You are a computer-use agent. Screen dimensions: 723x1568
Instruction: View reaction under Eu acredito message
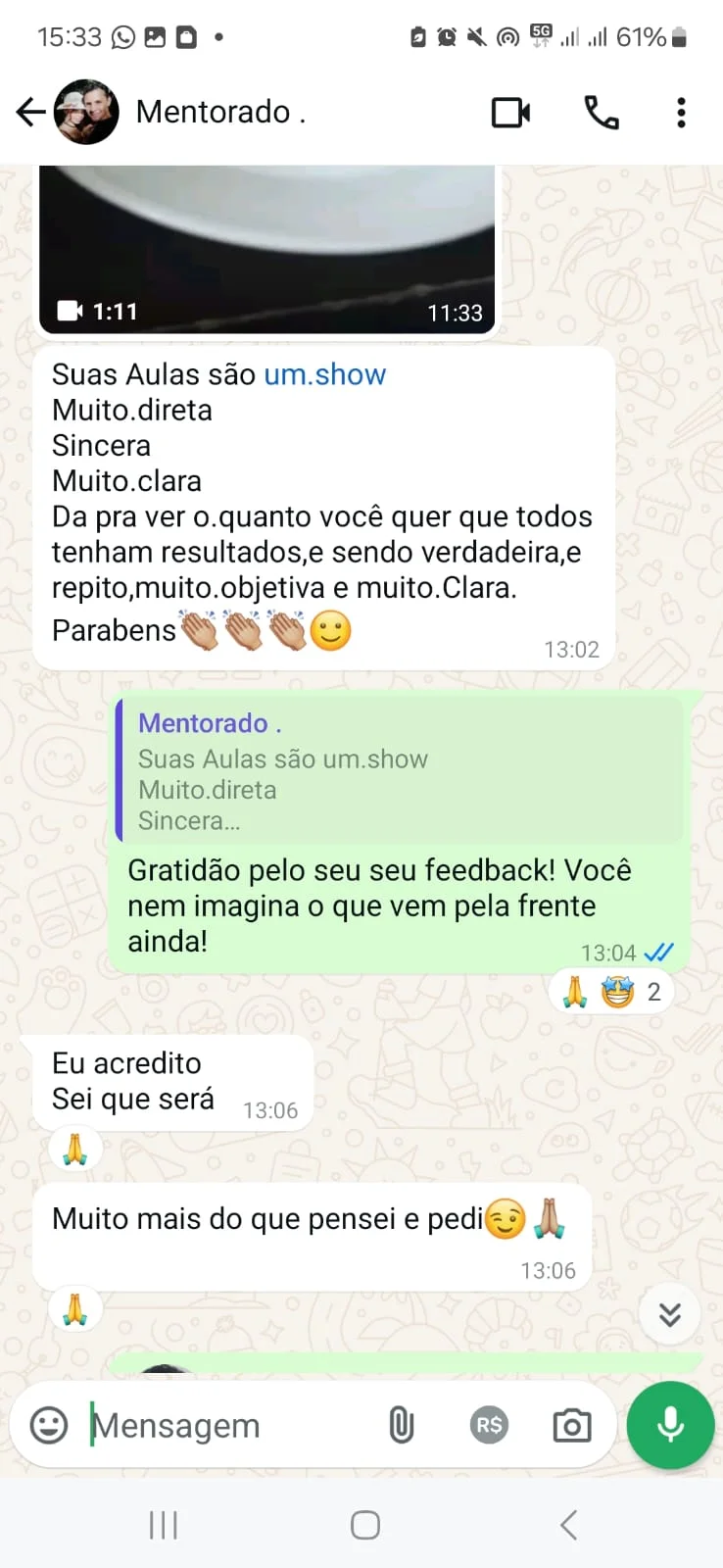click(x=75, y=1149)
